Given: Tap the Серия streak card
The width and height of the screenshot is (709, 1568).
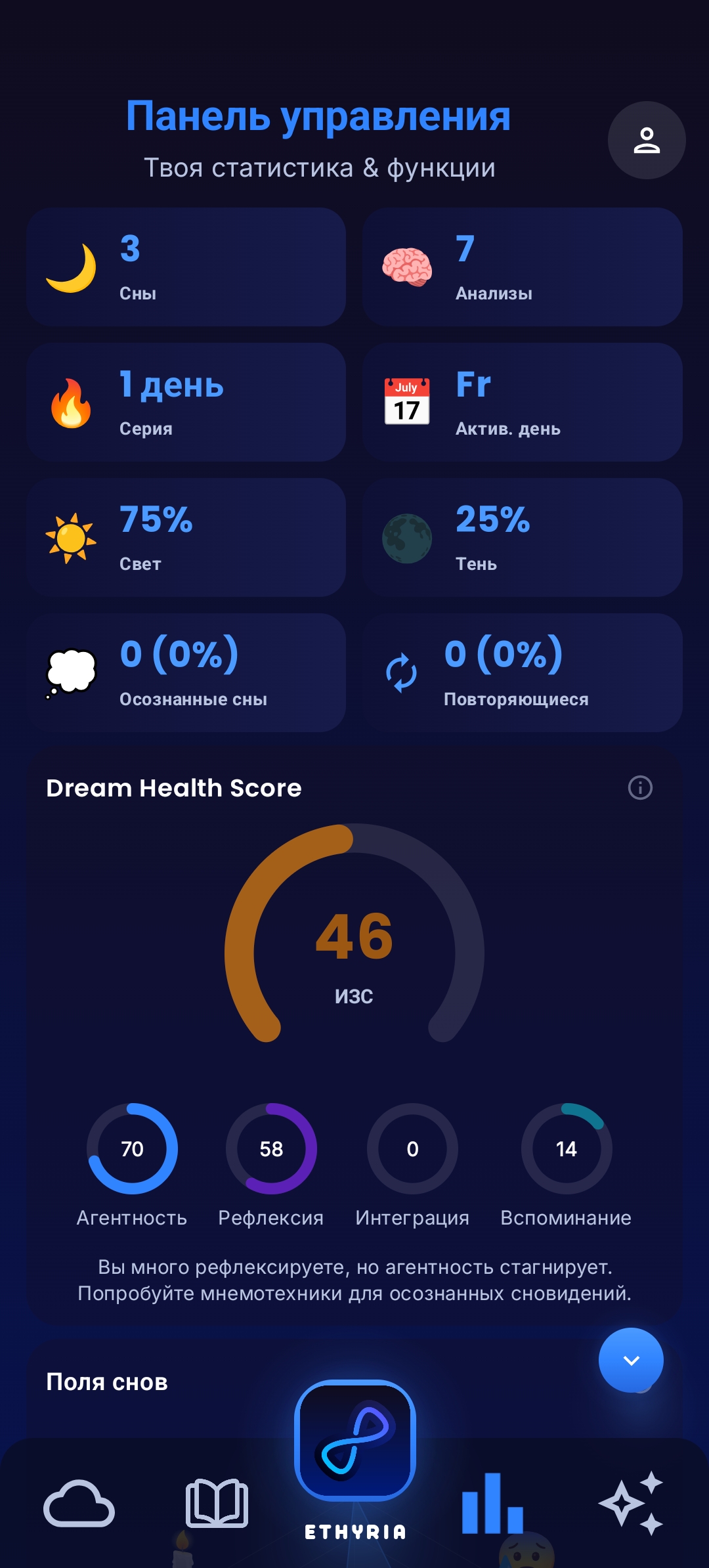Looking at the screenshot, I should tap(186, 403).
